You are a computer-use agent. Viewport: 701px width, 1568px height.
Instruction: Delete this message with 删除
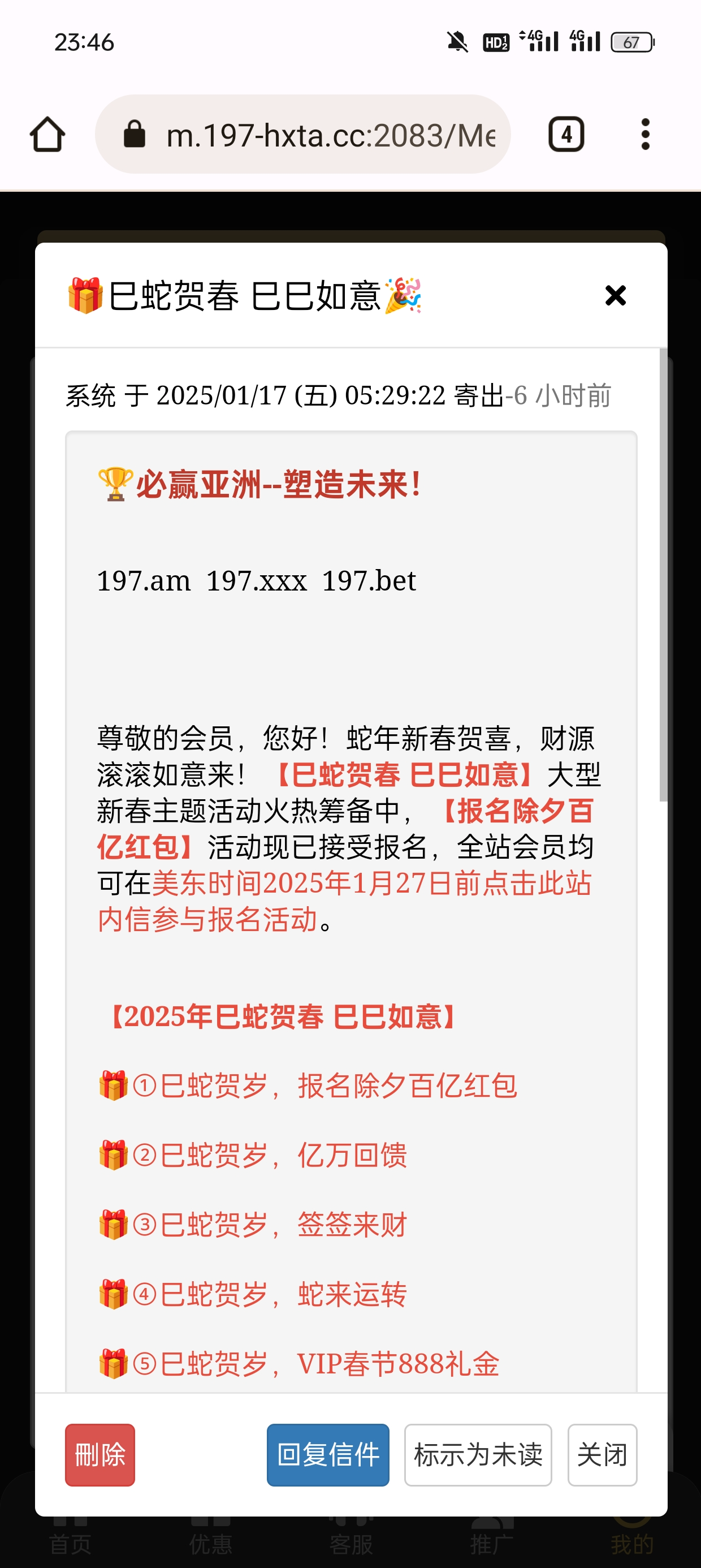tap(100, 1455)
